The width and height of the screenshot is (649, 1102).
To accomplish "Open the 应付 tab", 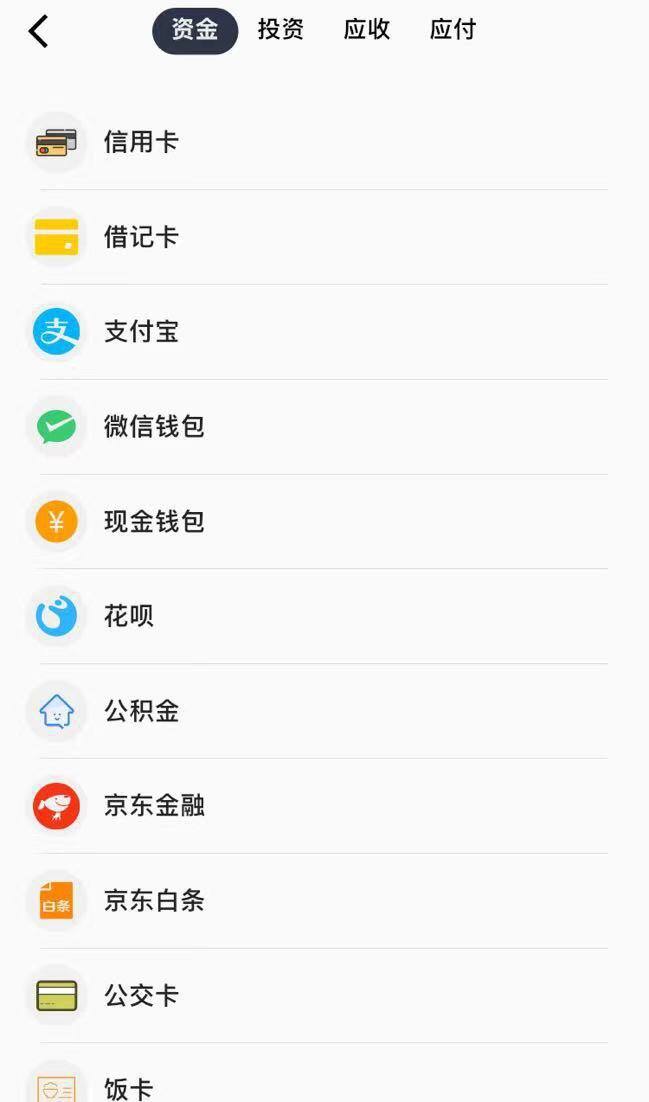I will point(453,30).
